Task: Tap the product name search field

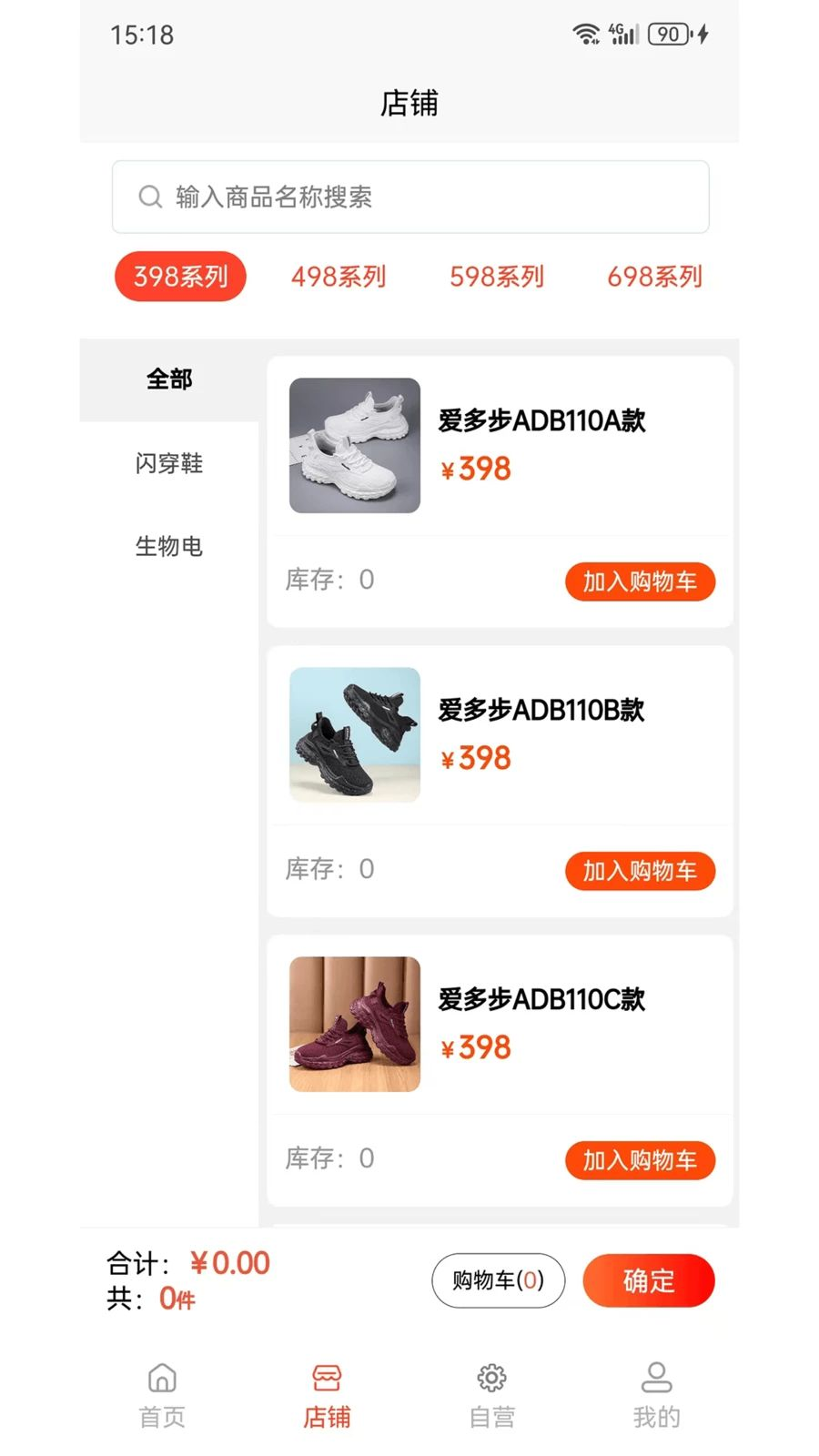Action: pos(410,197)
